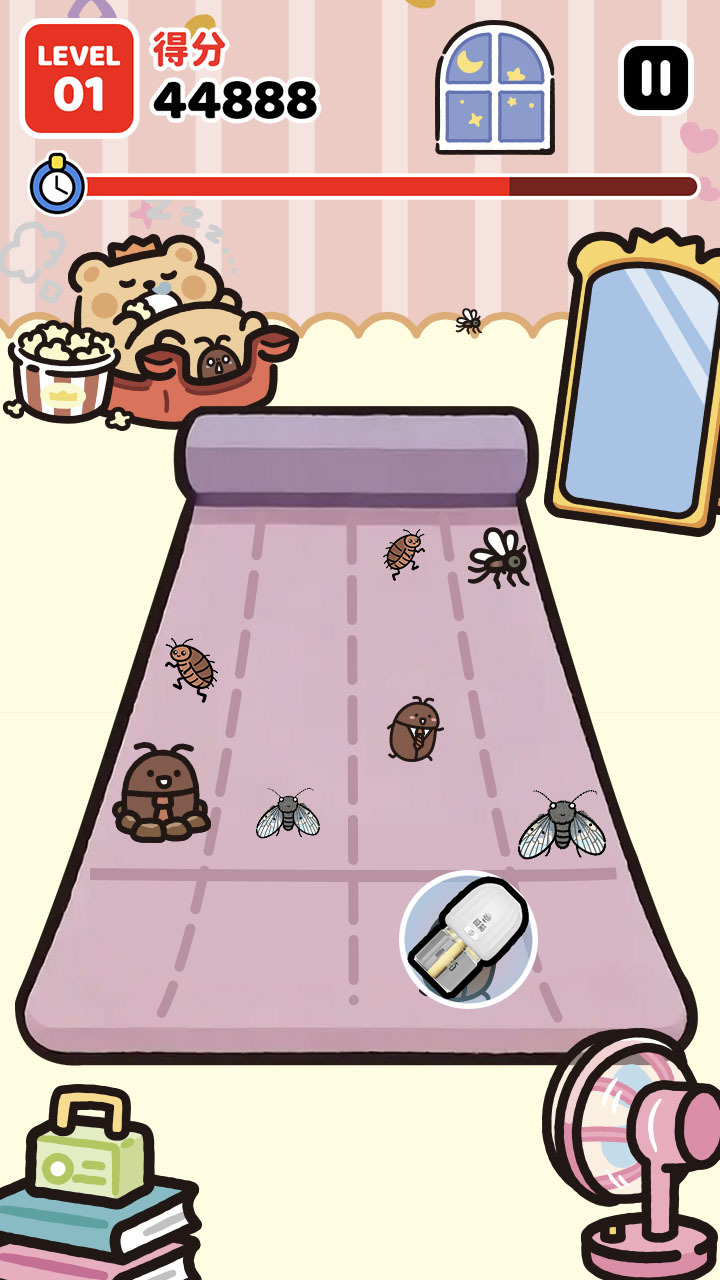Viewport: 720px width, 1280px height.
Task: Pause the game
Action: (x=656, y=78)
